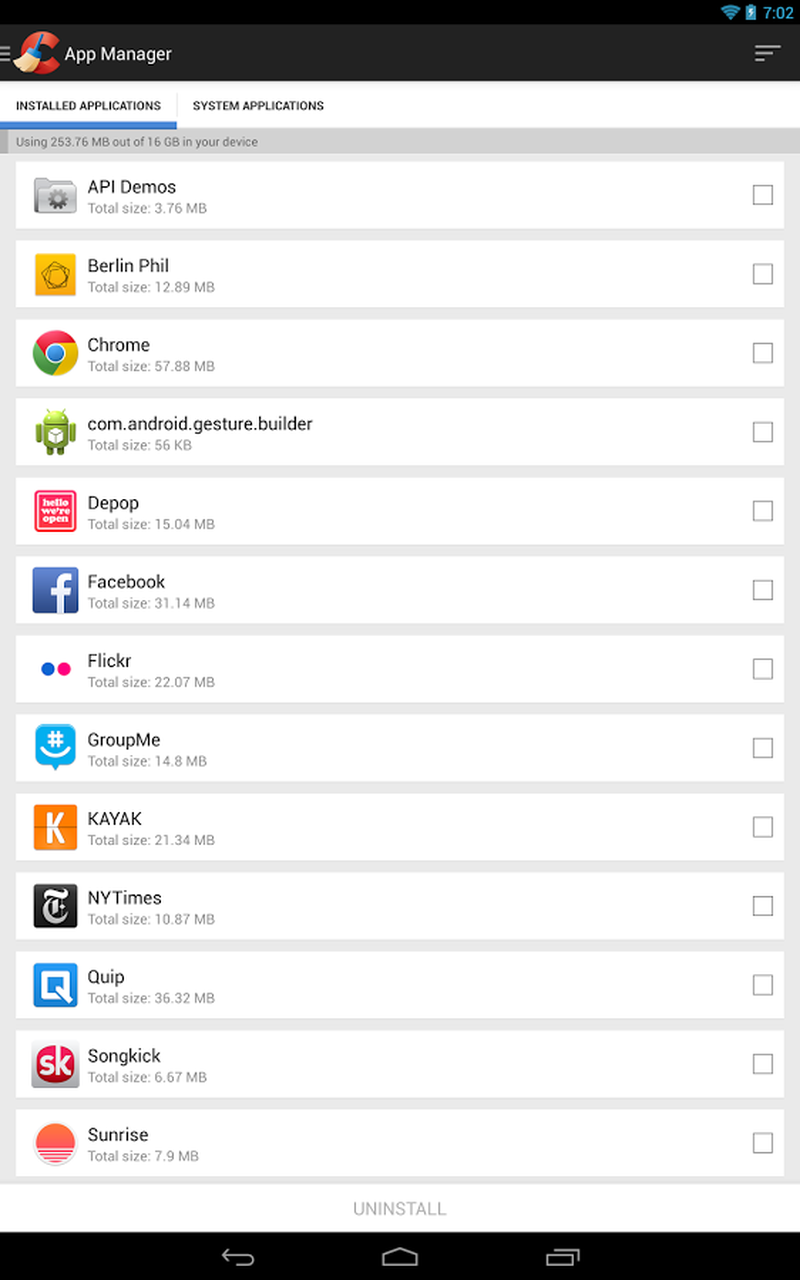Tick the KAYAK checkbox
Viewport: 800px width, 1280px height.
pyautogui.click(x=762, y=827)
